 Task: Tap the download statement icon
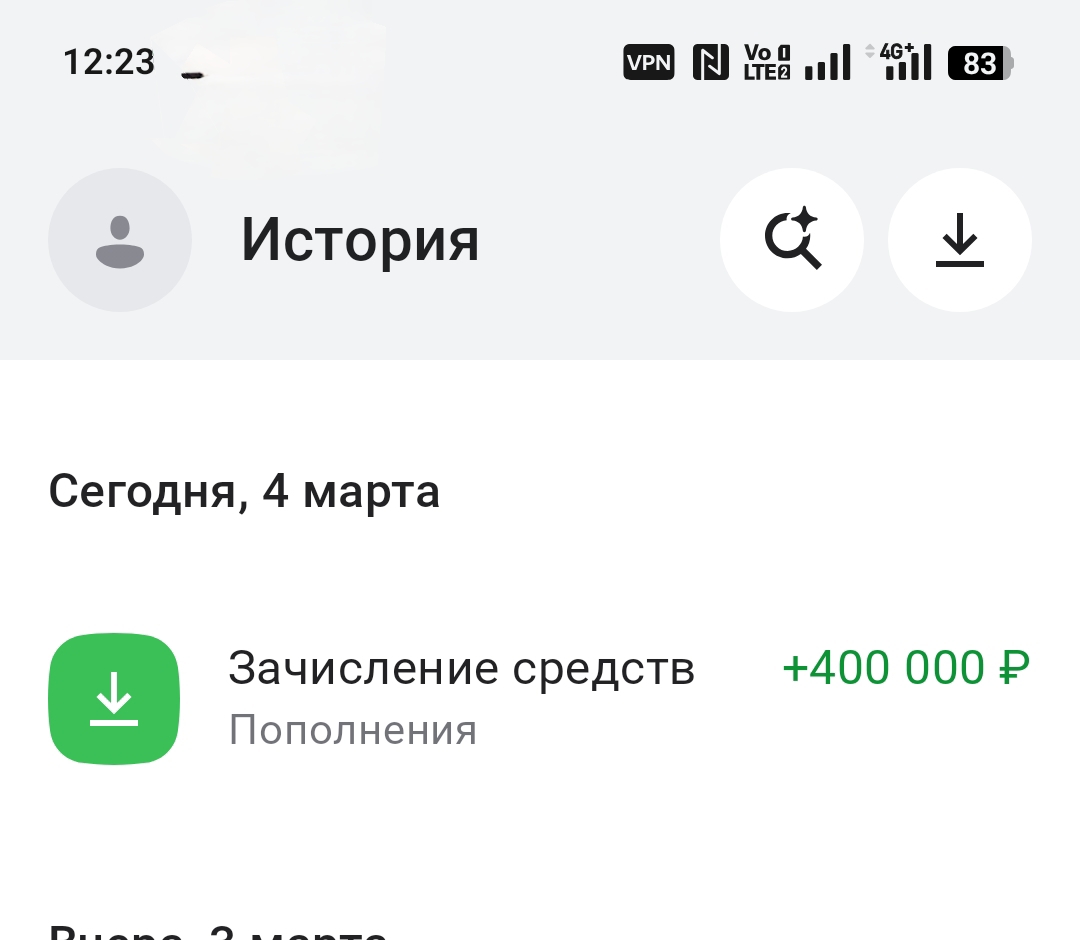click(960, 240)
